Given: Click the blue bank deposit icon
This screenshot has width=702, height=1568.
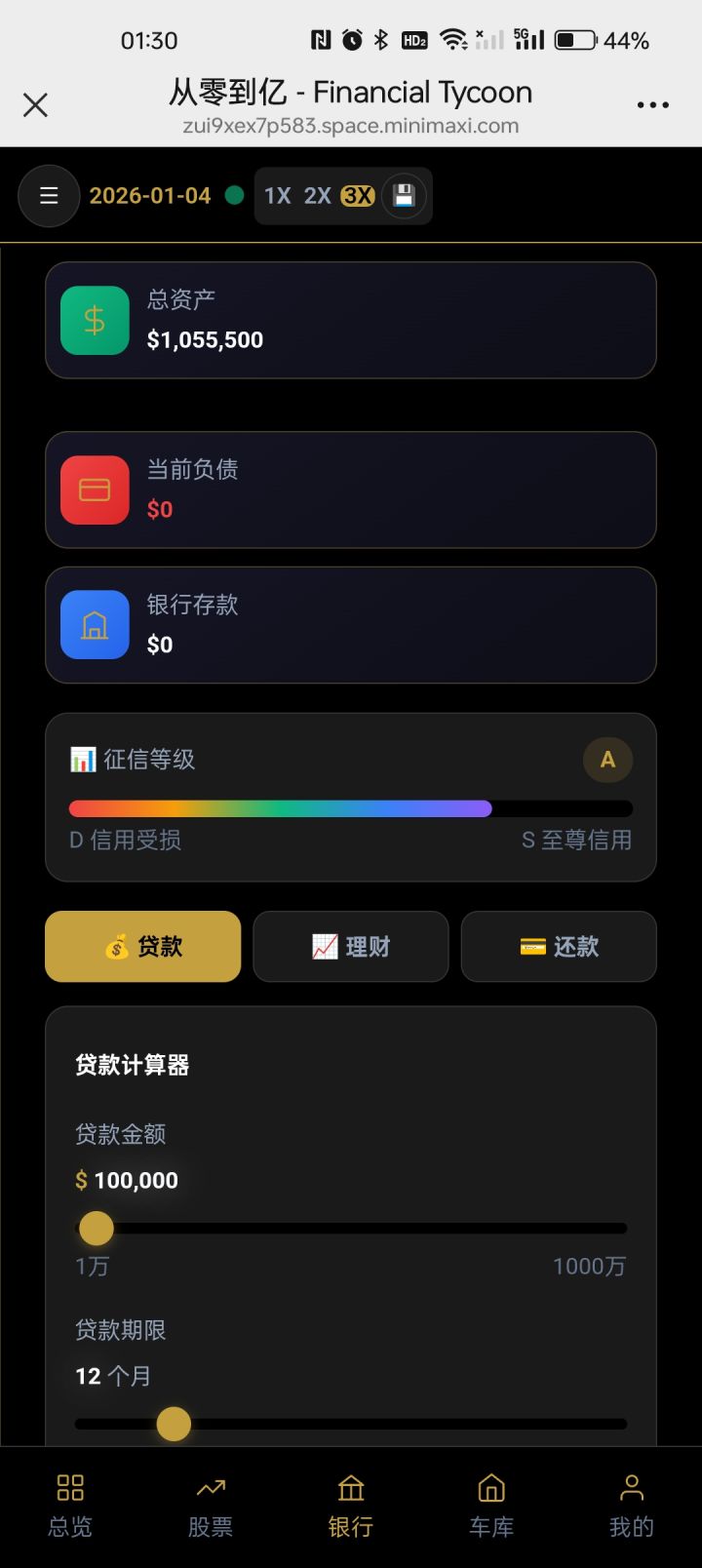Looking at the screenshot, I should click(94, 624).
